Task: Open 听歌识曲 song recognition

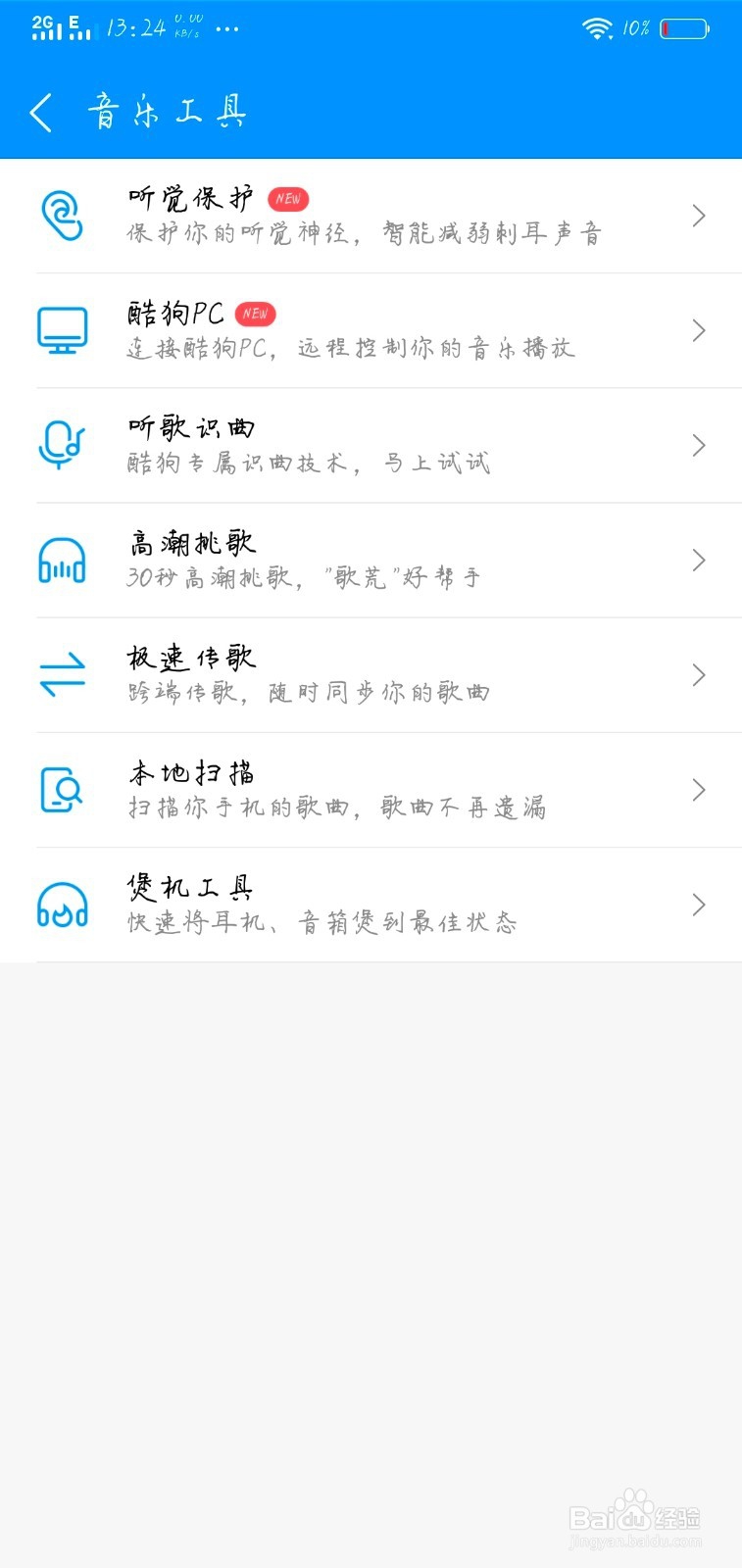Action: tap(371, 446)
